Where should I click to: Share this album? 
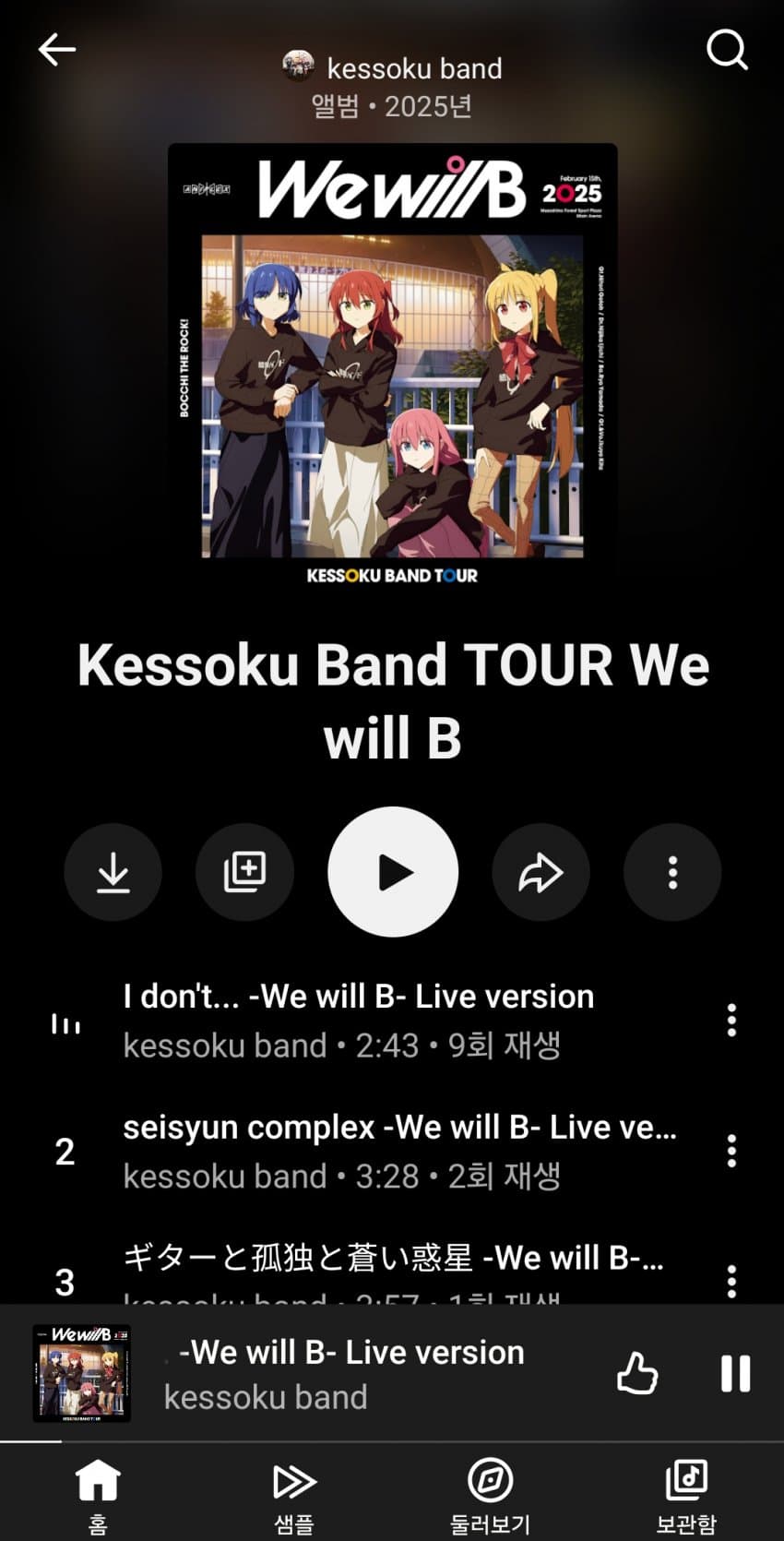point(540,872)
